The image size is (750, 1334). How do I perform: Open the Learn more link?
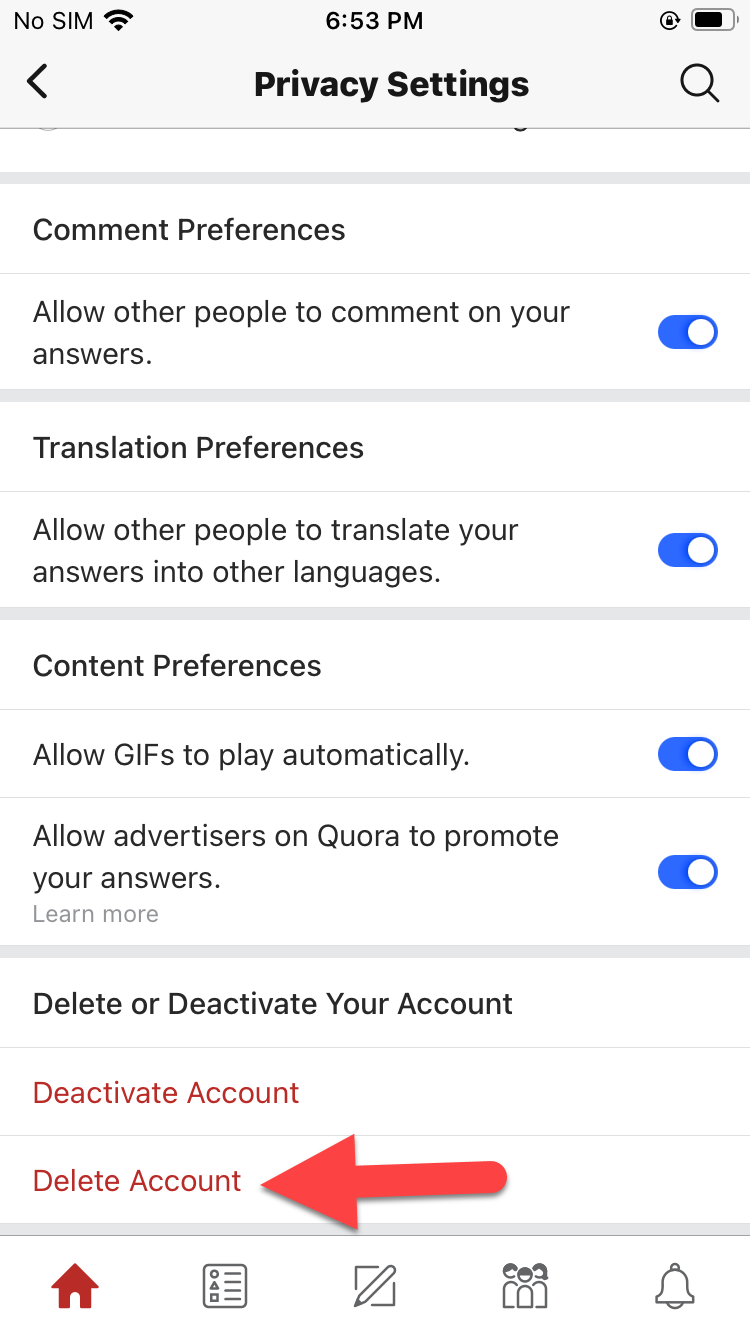(x=95, y=914)
